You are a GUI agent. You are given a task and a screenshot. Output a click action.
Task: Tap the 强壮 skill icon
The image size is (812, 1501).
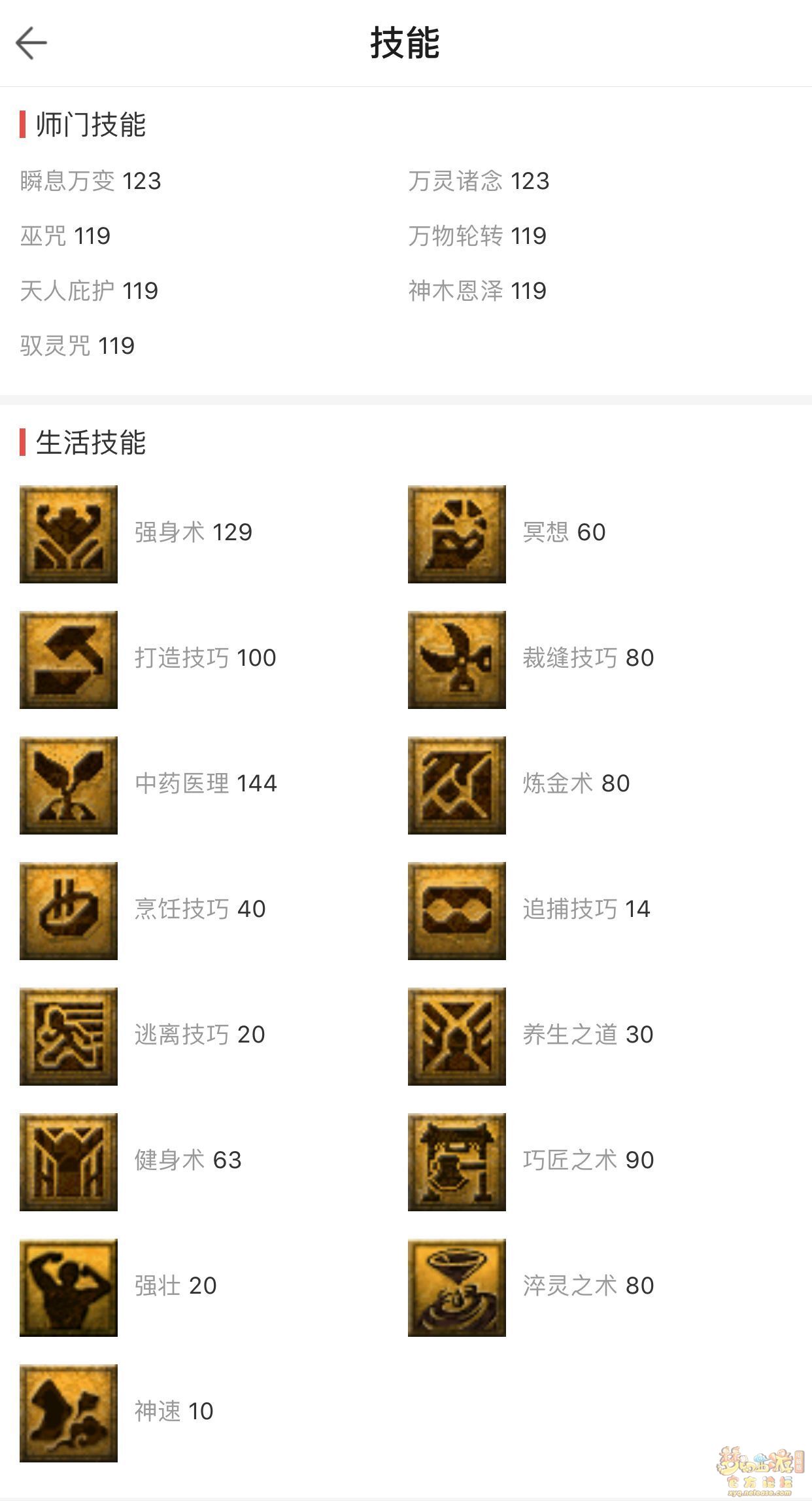69,1288
